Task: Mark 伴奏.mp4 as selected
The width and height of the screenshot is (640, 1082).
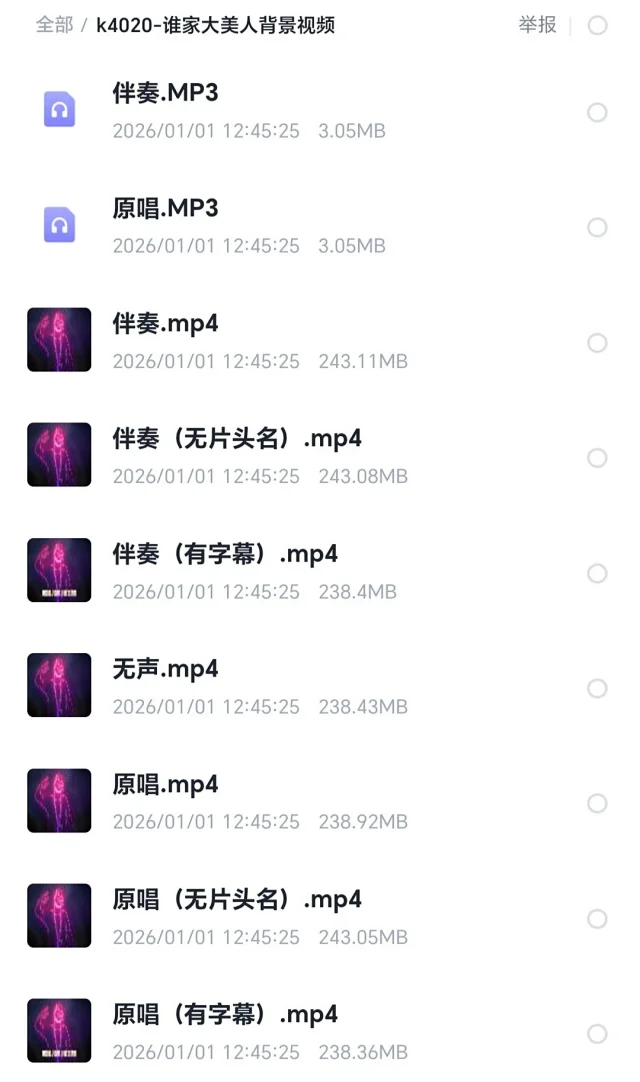Action: click(597, 343)
